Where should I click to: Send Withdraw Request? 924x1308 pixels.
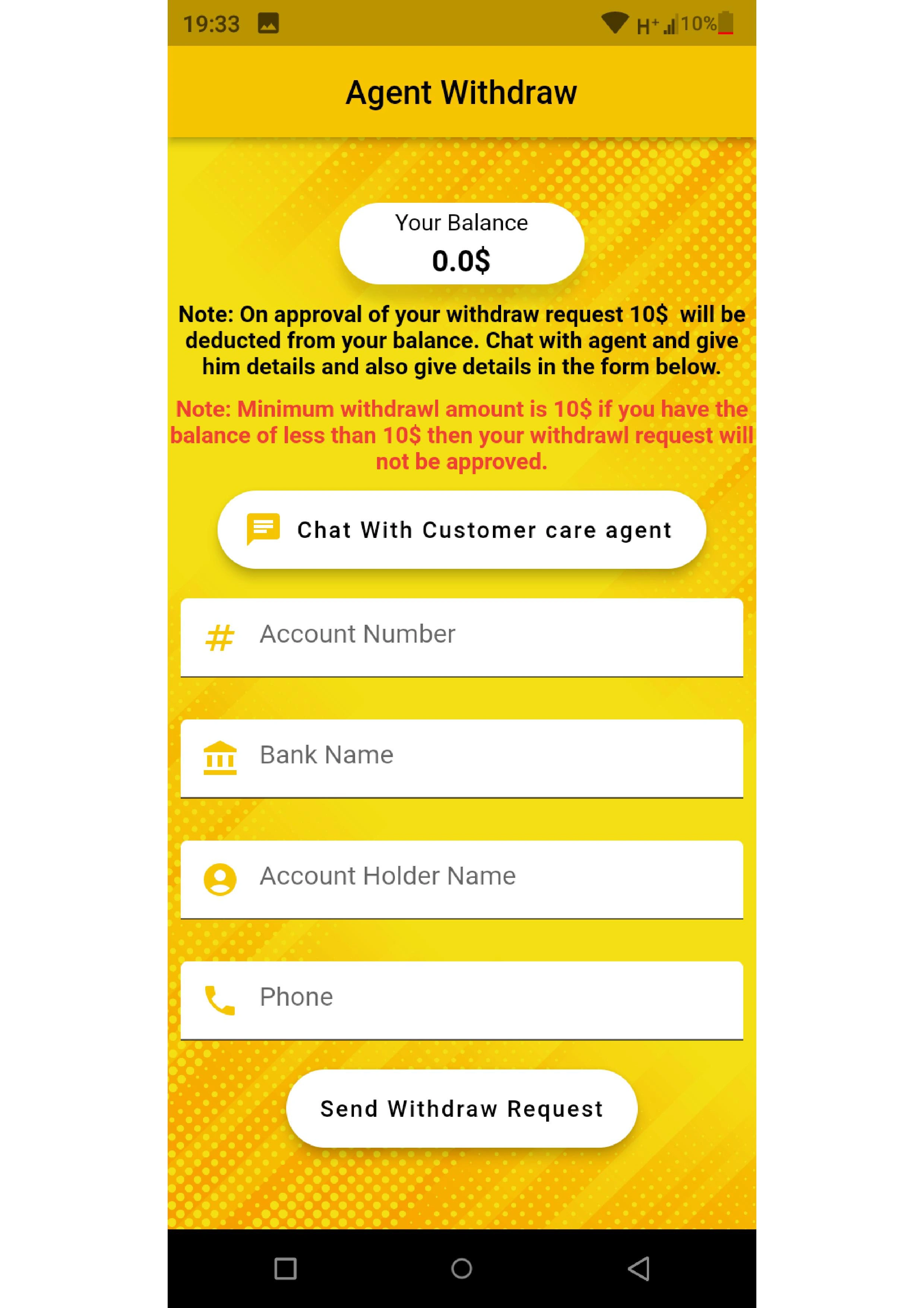tap(461, 1109)
